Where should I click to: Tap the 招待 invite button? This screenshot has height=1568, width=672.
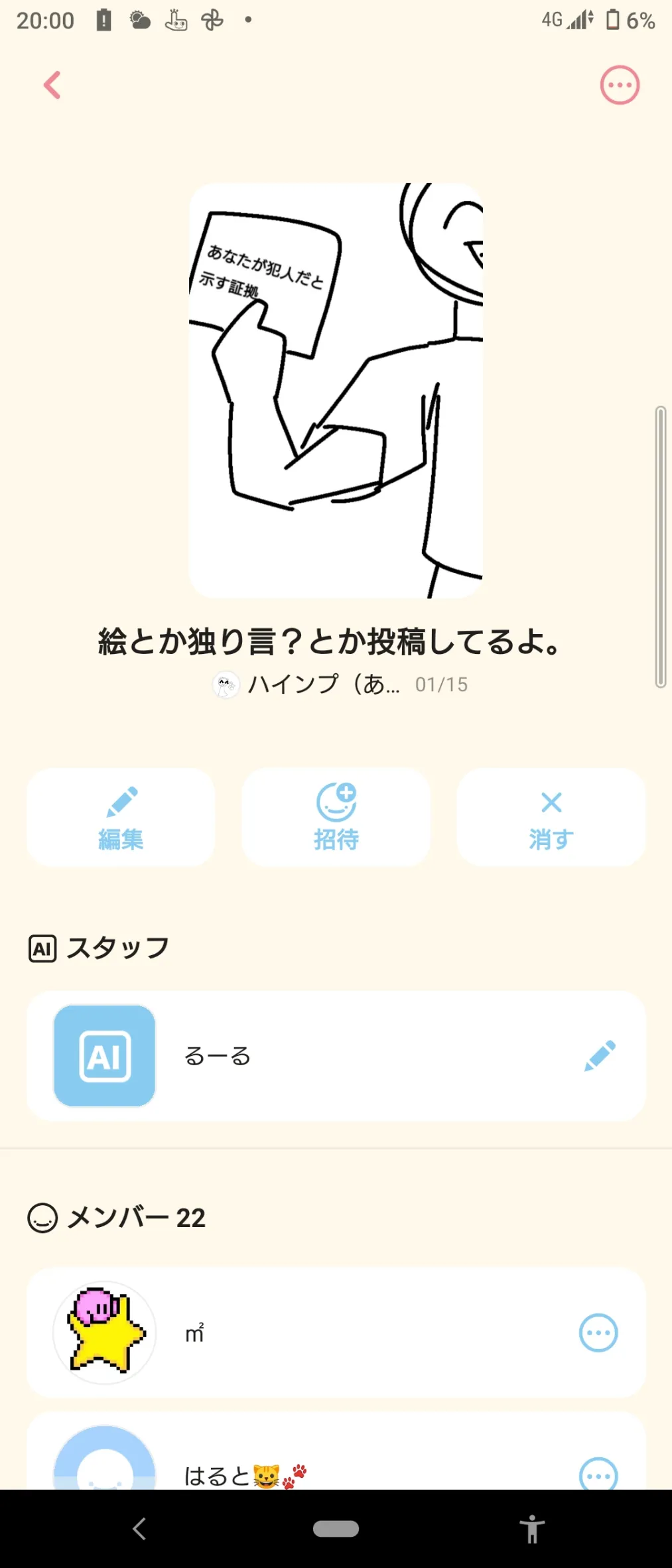[336, 817]
